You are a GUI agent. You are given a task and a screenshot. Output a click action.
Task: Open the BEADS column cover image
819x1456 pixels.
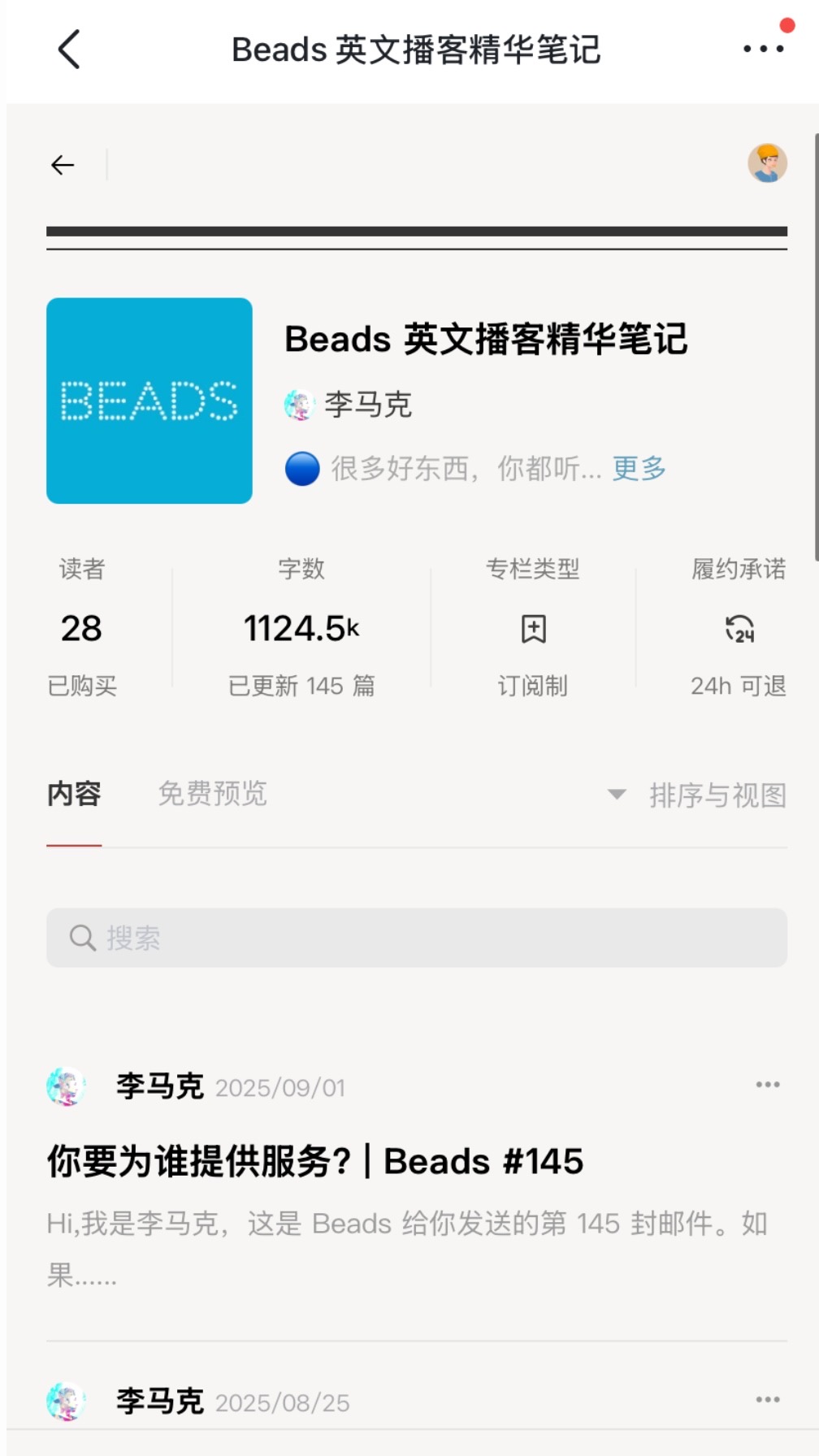149,401
